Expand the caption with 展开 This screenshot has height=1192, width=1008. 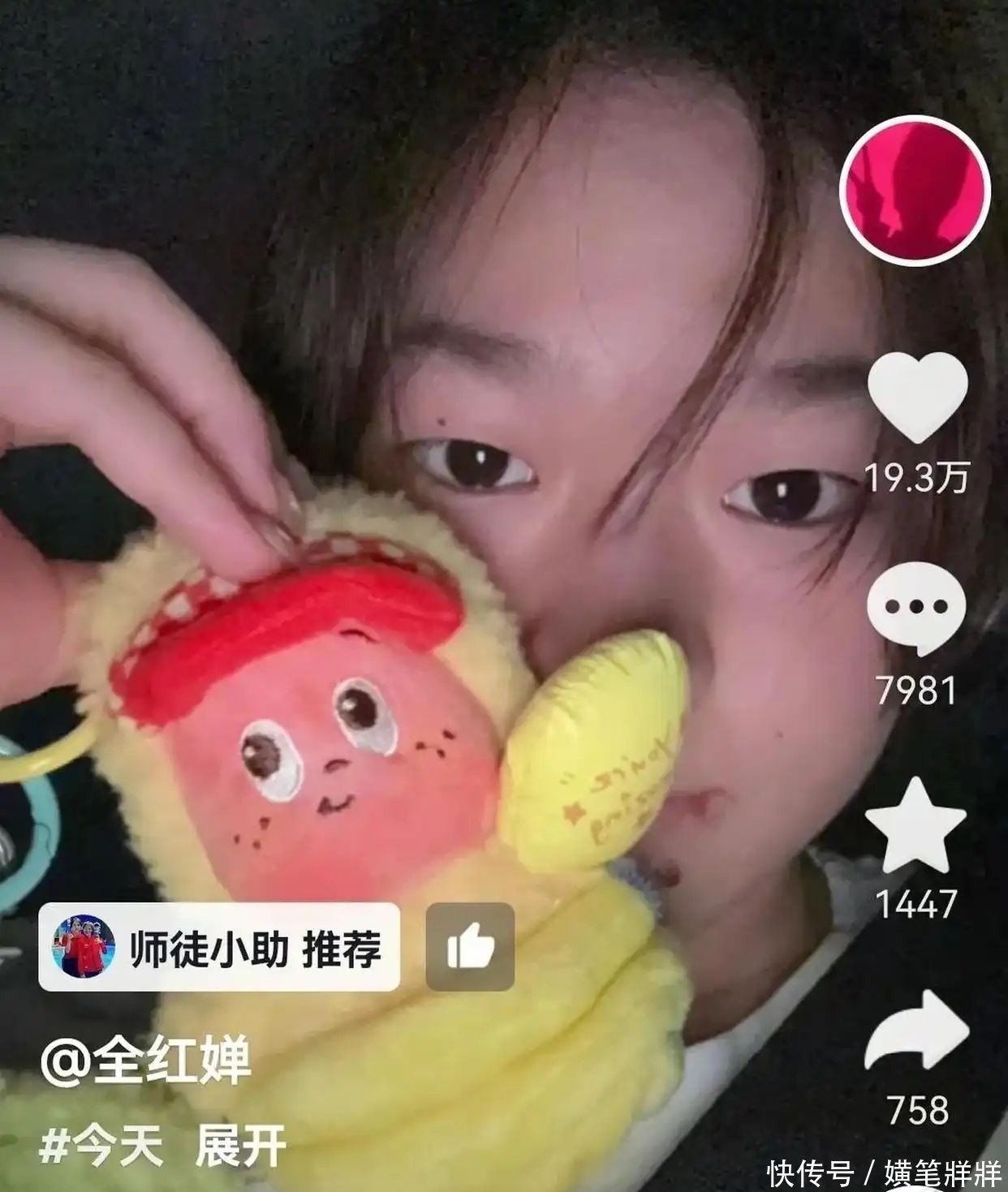(241, 1147)
